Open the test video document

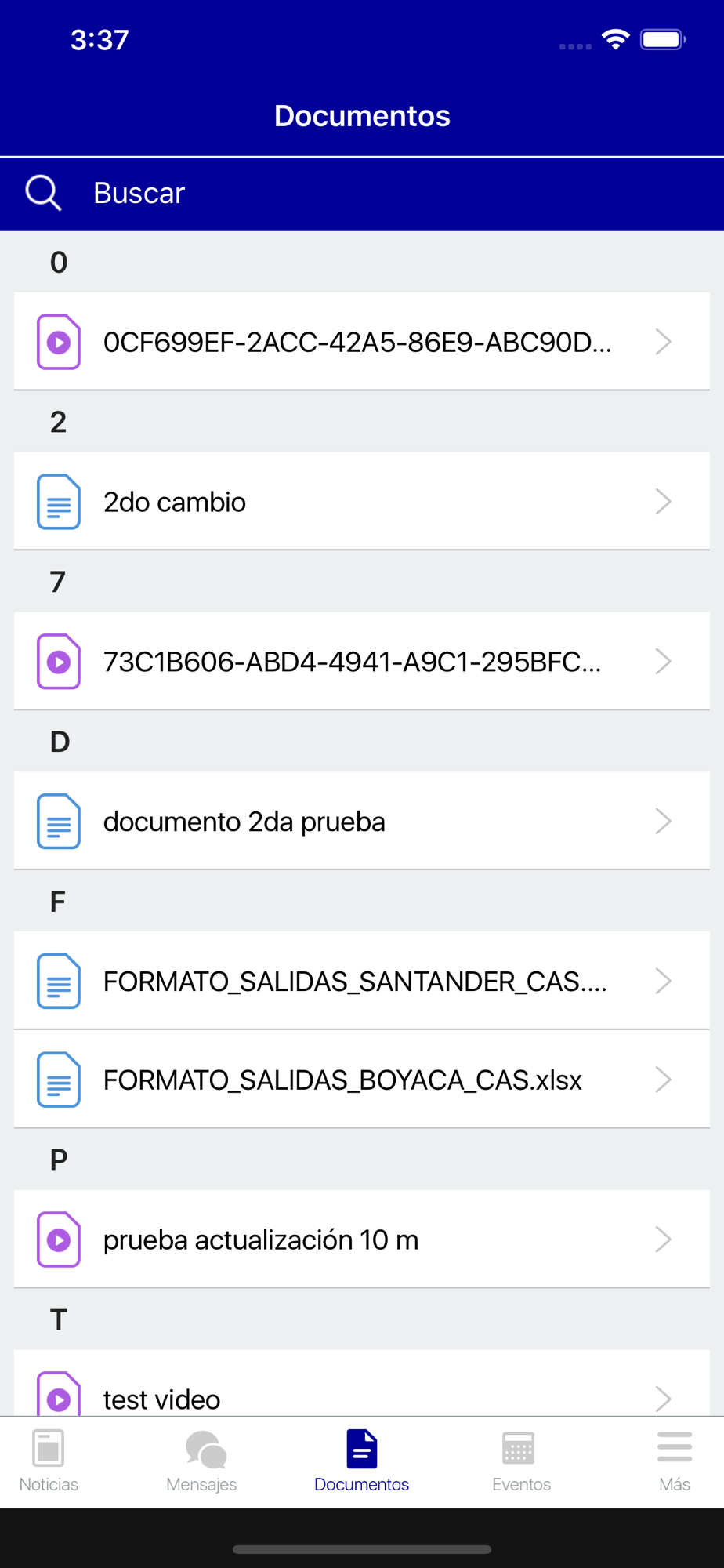click(x=362, y=1384)
